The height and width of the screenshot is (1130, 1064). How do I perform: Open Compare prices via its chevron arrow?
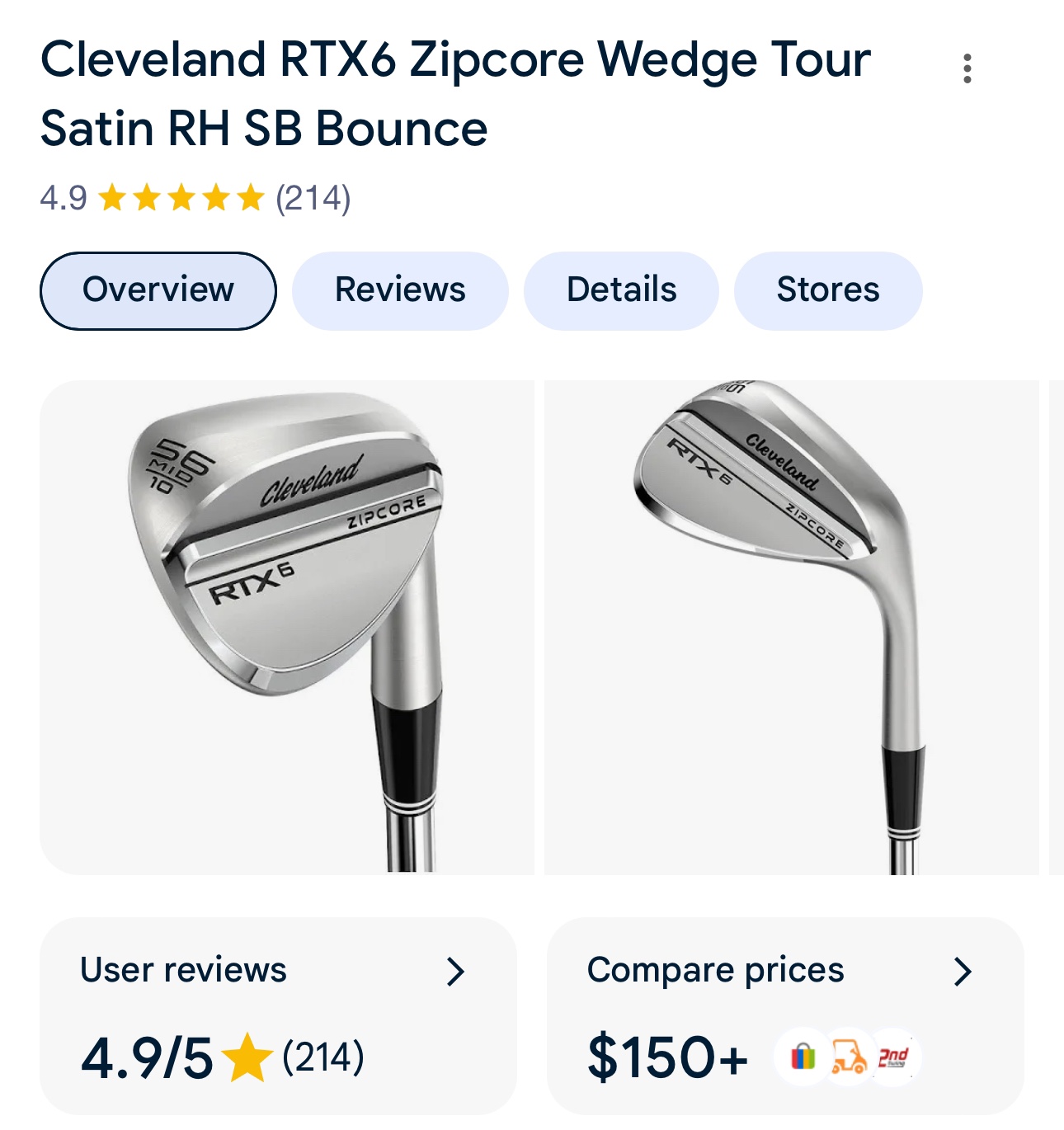(x=962, y=972)
